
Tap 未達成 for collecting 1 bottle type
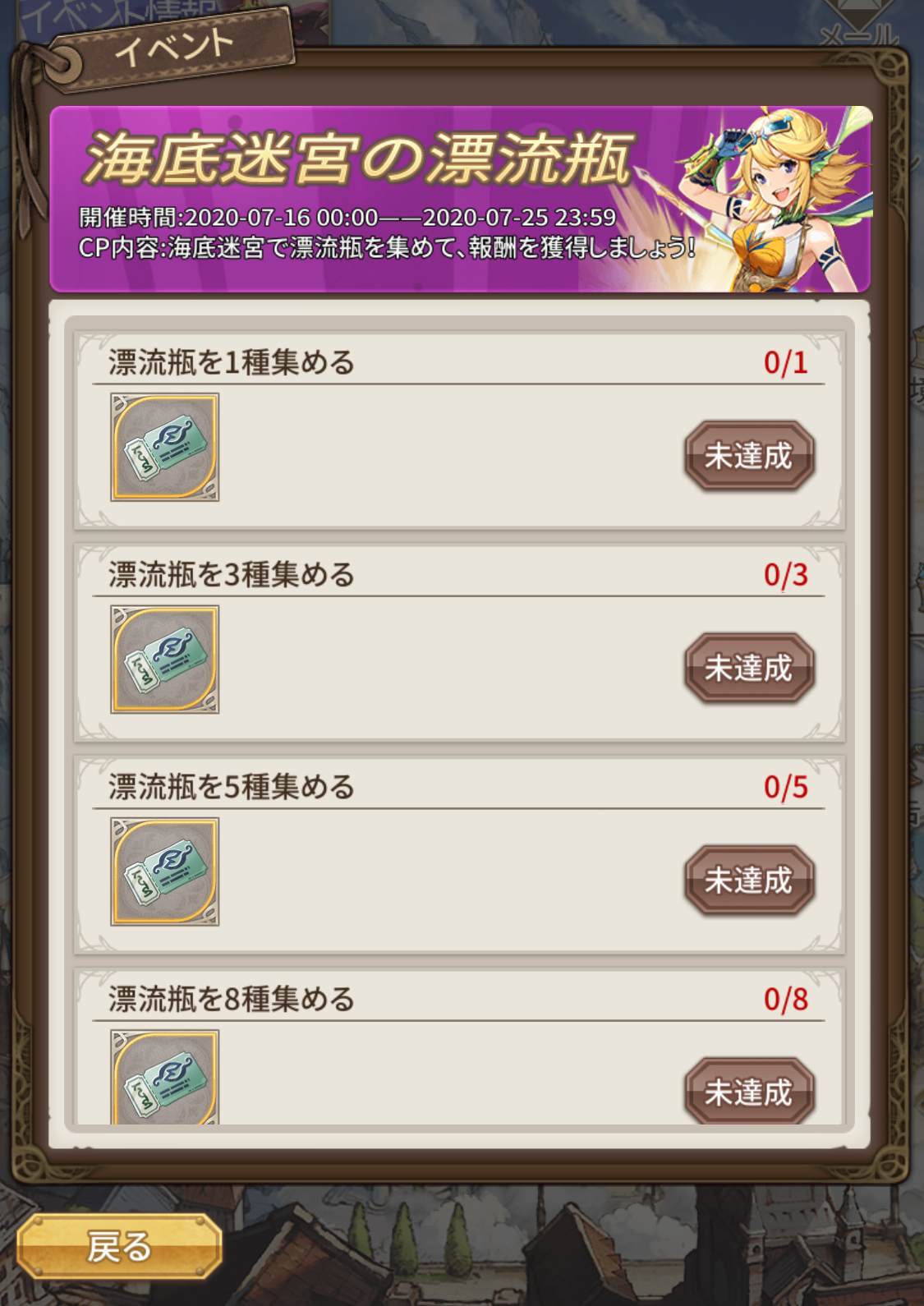(749, 456)
